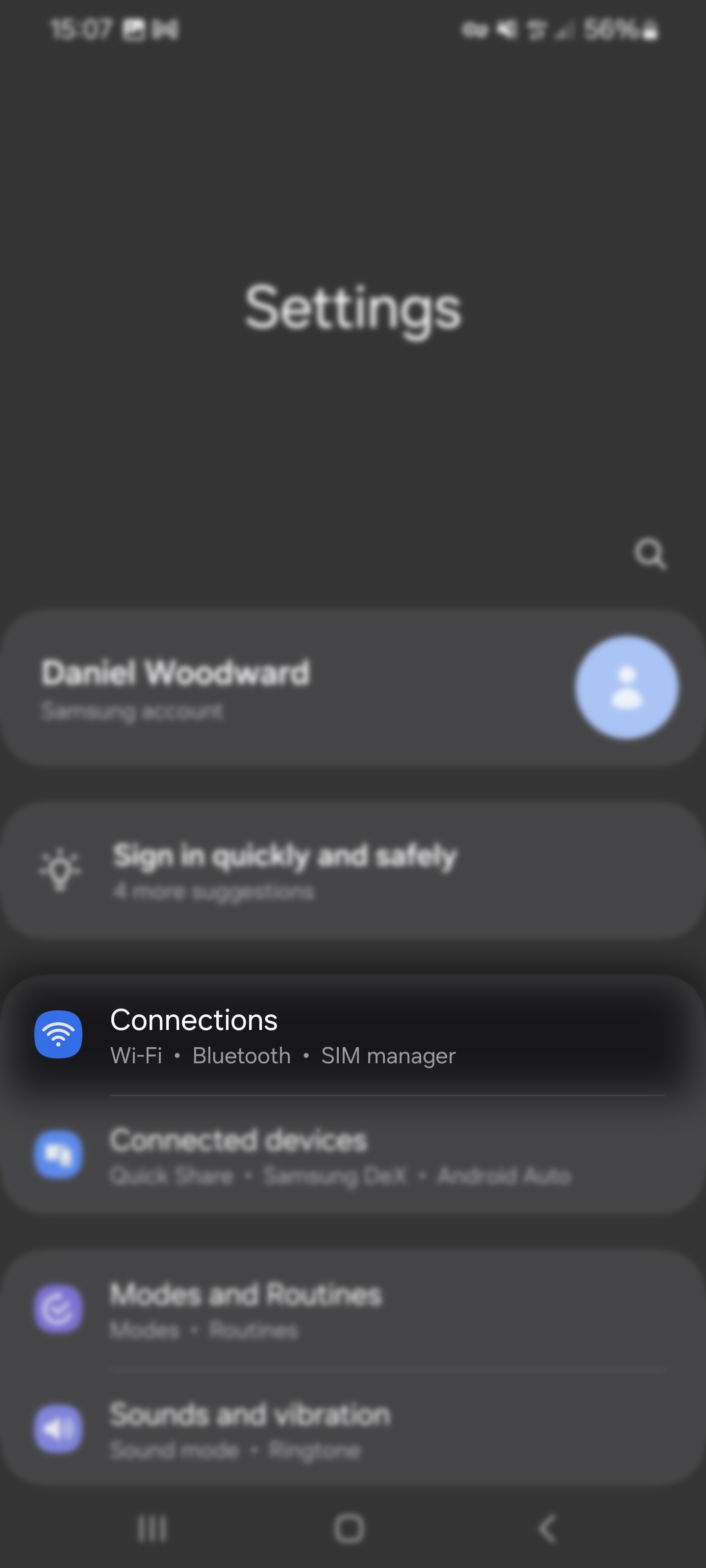706x1568 pixels.
Task: Open Sign in quickly and safely suggestion
Action: 284,869
